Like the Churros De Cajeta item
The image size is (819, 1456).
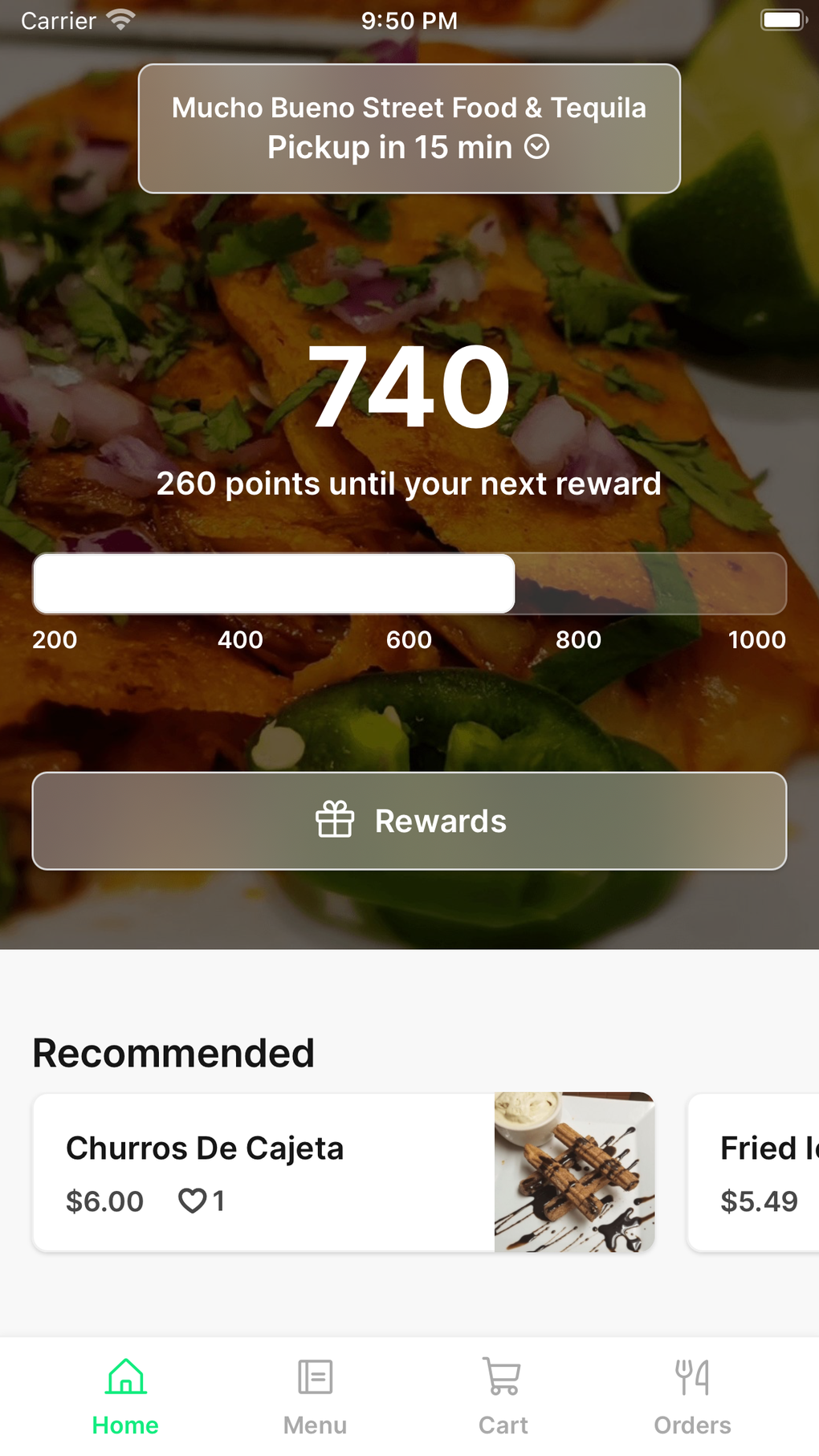point(193,1201)
